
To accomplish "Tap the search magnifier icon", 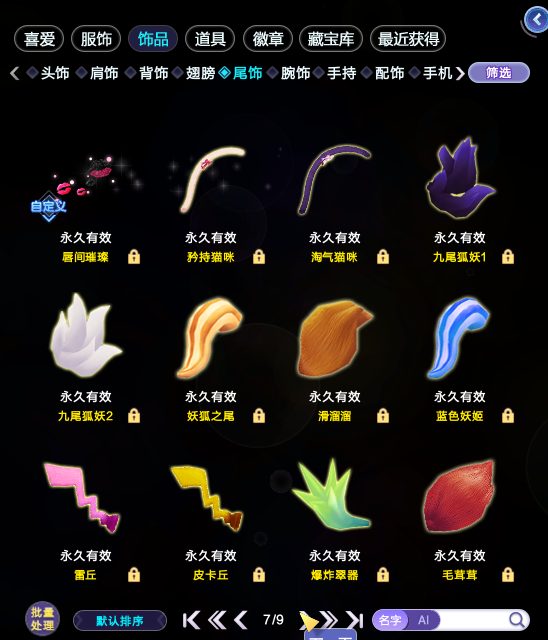I will (x=517, y=620).
